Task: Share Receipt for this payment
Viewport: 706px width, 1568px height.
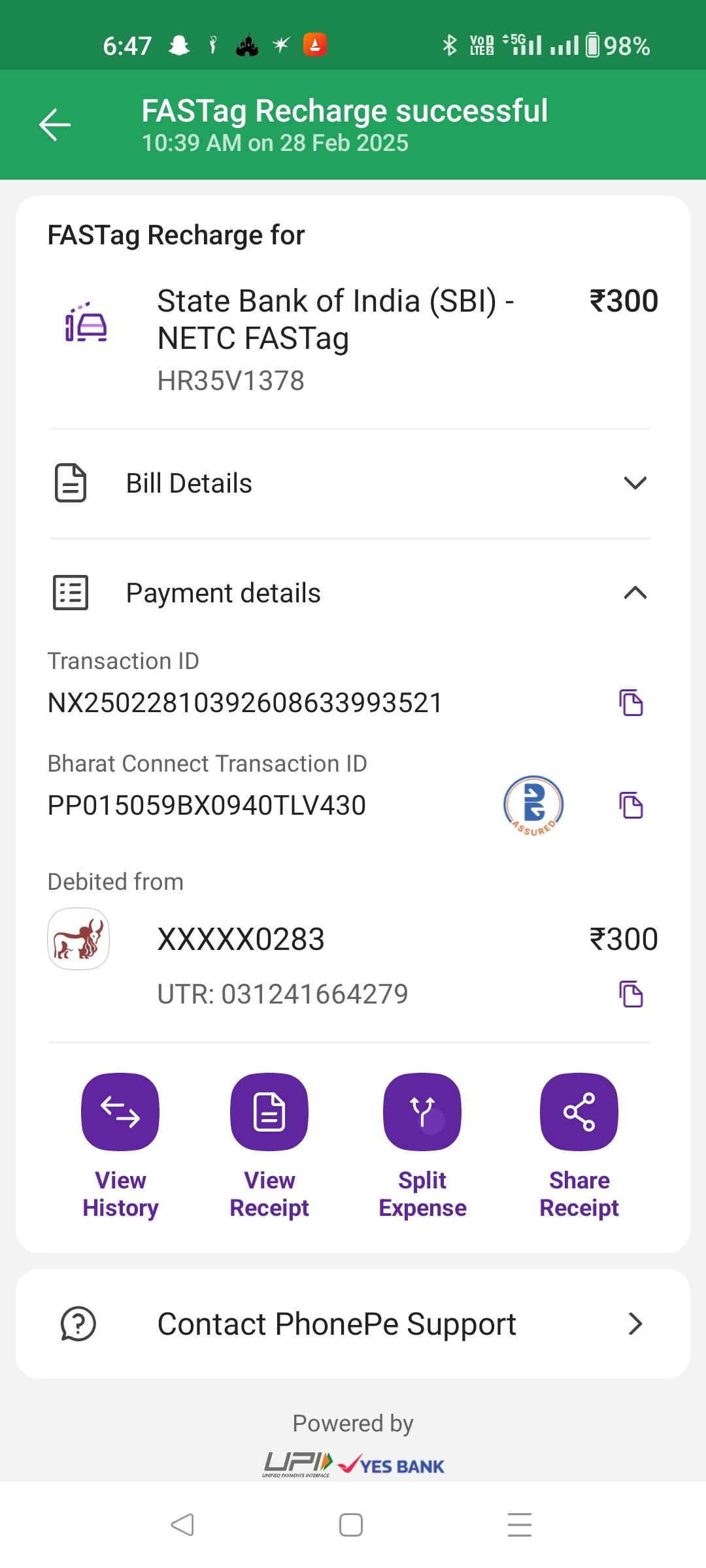Action: click(x=579, y=1147)
